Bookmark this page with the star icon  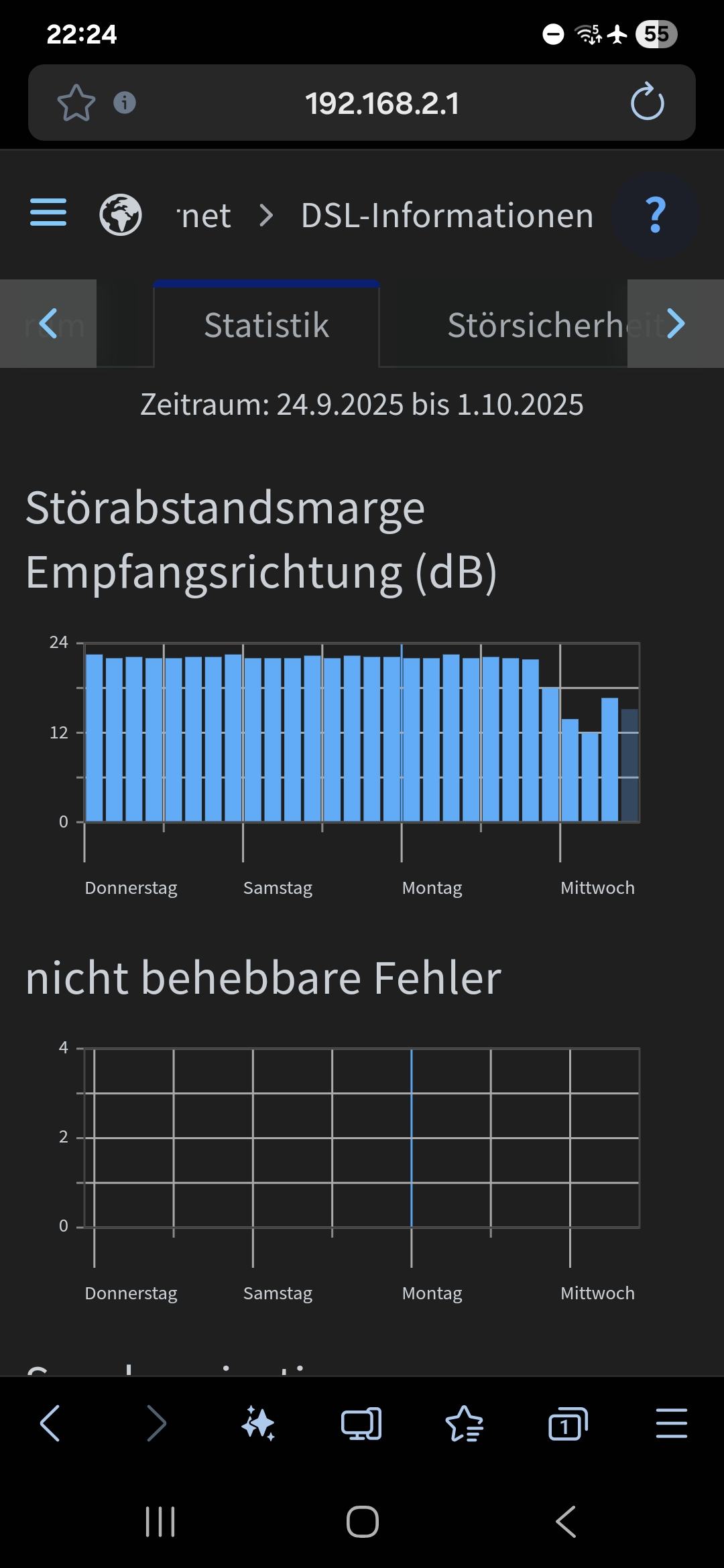[x=76, y=103]
